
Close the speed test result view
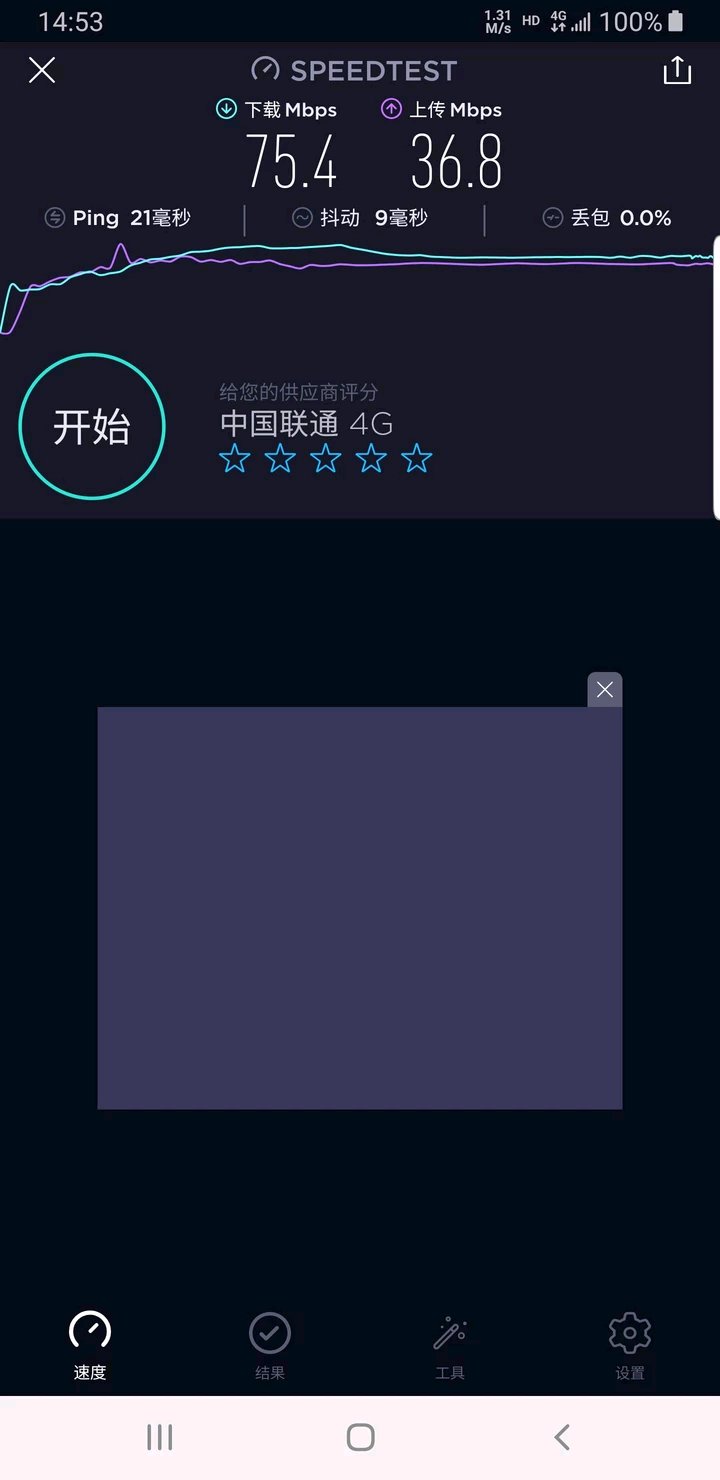[x=42, y=70]
